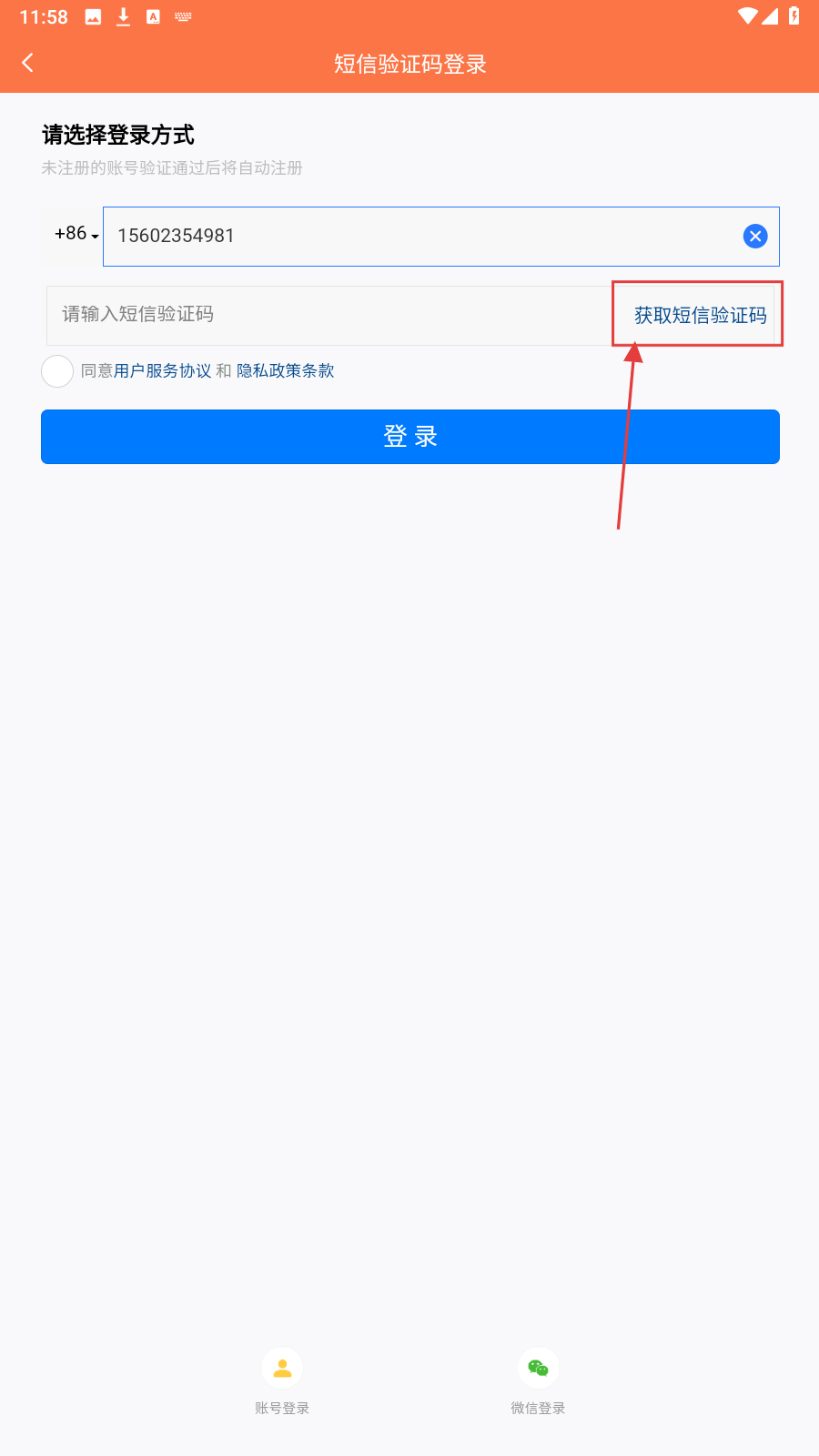Check the agreement checkbox

57,371
